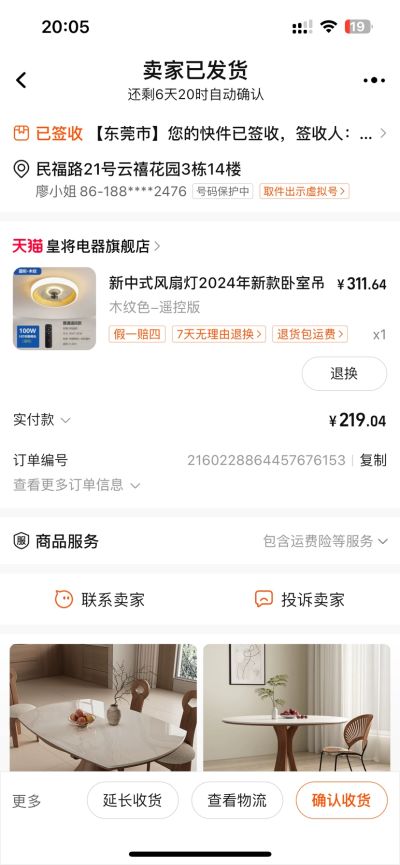Go back with the top-left arrow

click(21, 81)
